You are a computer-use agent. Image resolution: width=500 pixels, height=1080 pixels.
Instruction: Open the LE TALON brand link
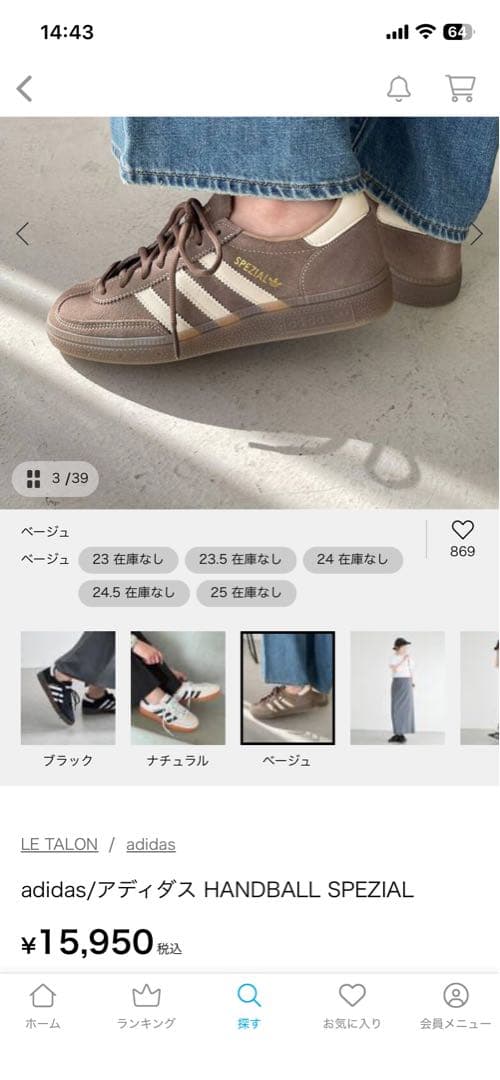tap(59, 844)
